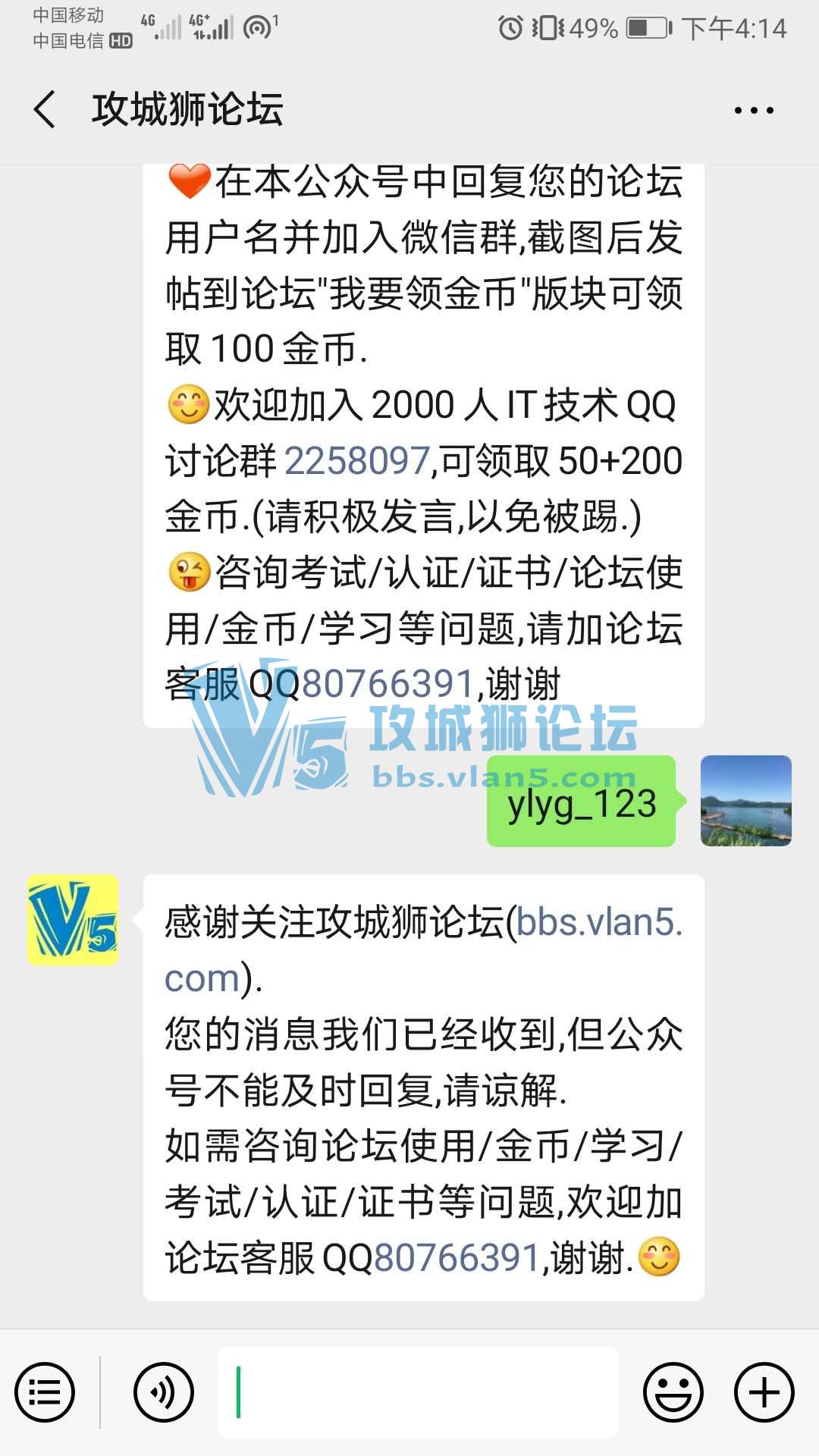Open my own landscape avatar
This screenshot has width=819, height=1456.
(x=745, y=801)
